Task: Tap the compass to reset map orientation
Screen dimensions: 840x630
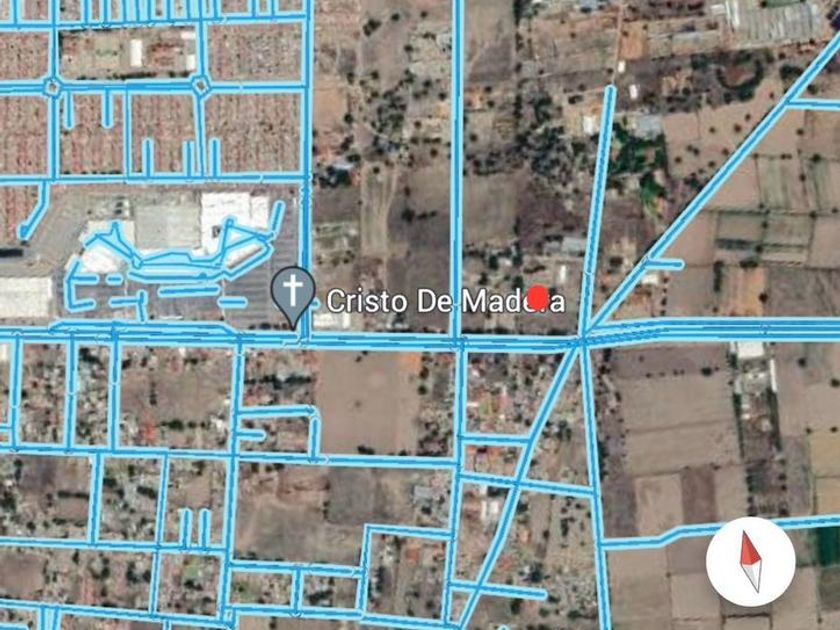Action: tap(750, 561)
